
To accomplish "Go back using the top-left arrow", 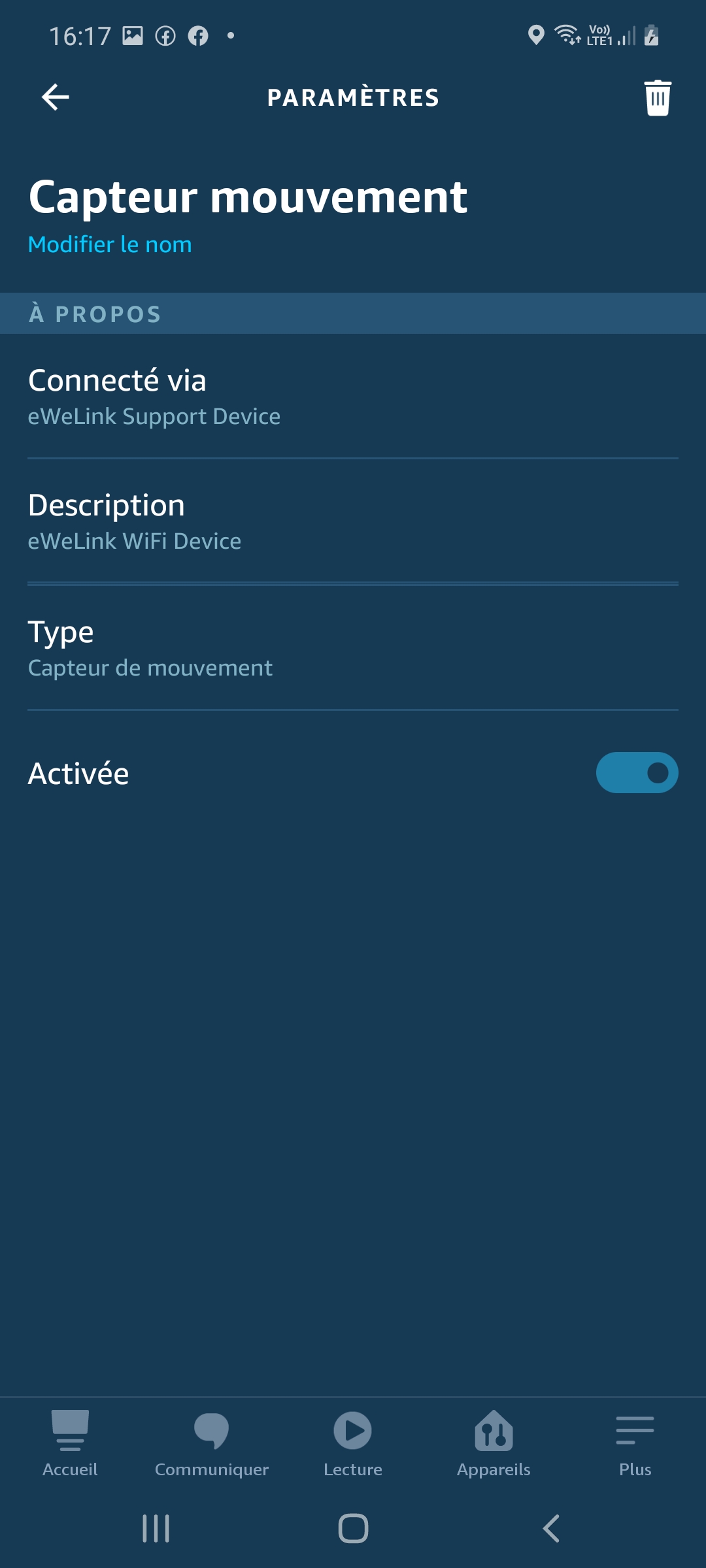I will click(x=56, y=97).
